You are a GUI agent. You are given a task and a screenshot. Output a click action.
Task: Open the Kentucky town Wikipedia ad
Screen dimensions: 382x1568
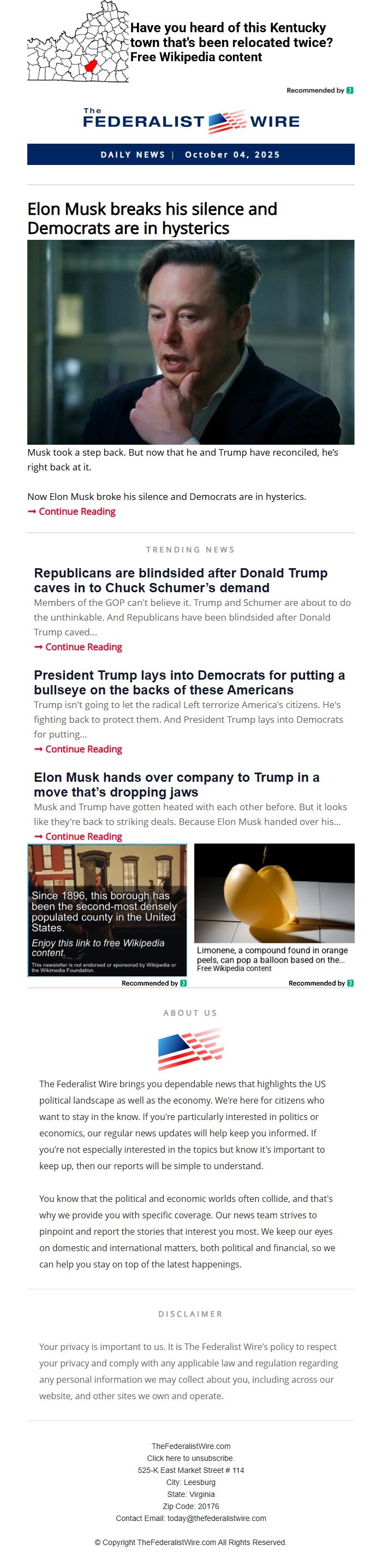point(231,42)
